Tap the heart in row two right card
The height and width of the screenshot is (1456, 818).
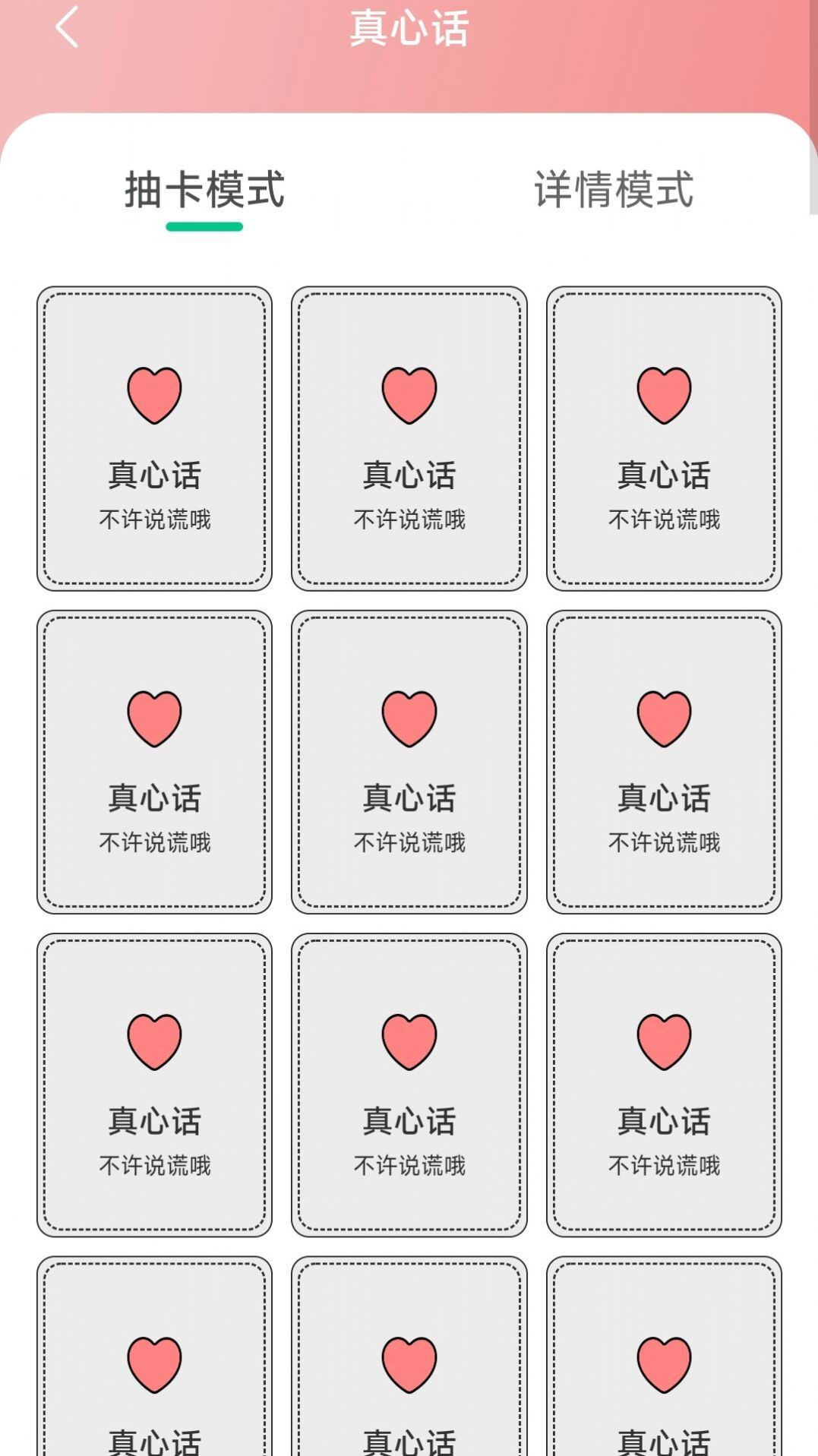(x=662, y=716)
